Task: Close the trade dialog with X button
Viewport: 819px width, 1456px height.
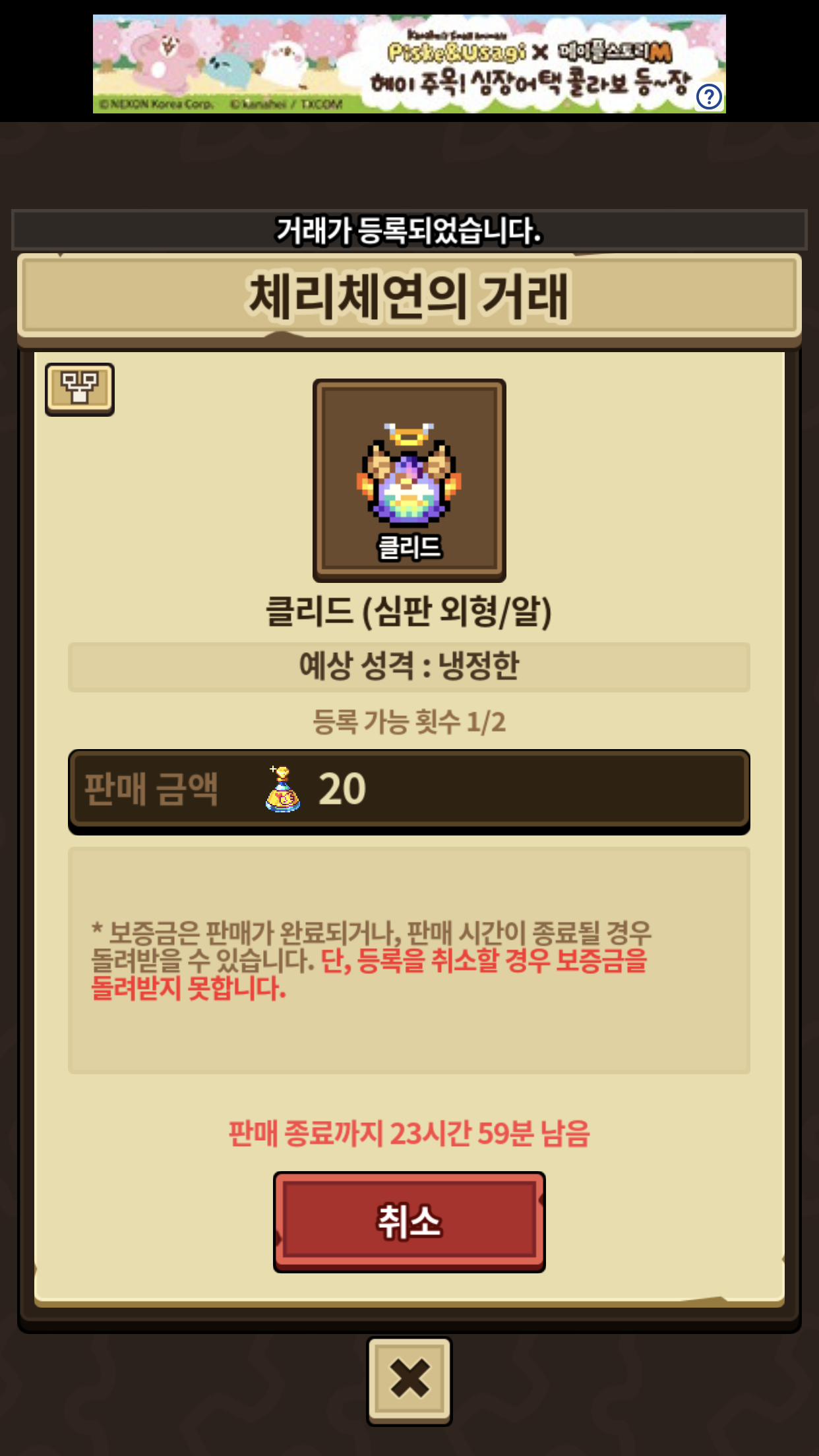Action: click(x=409, y=1380)
